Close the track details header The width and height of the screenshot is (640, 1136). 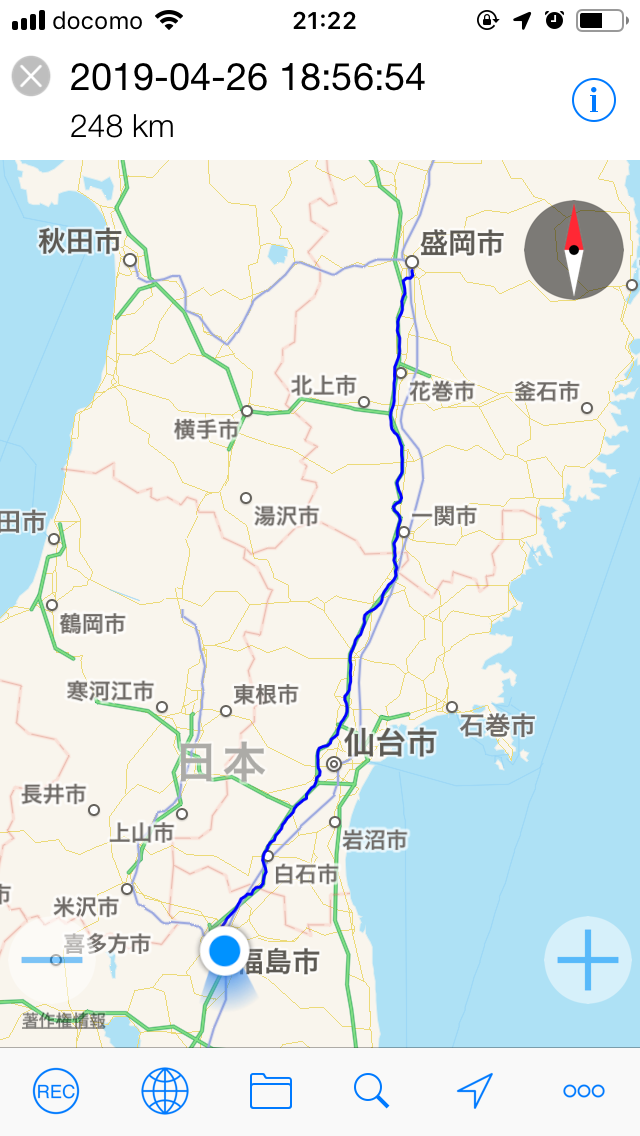tap(31, 77)
